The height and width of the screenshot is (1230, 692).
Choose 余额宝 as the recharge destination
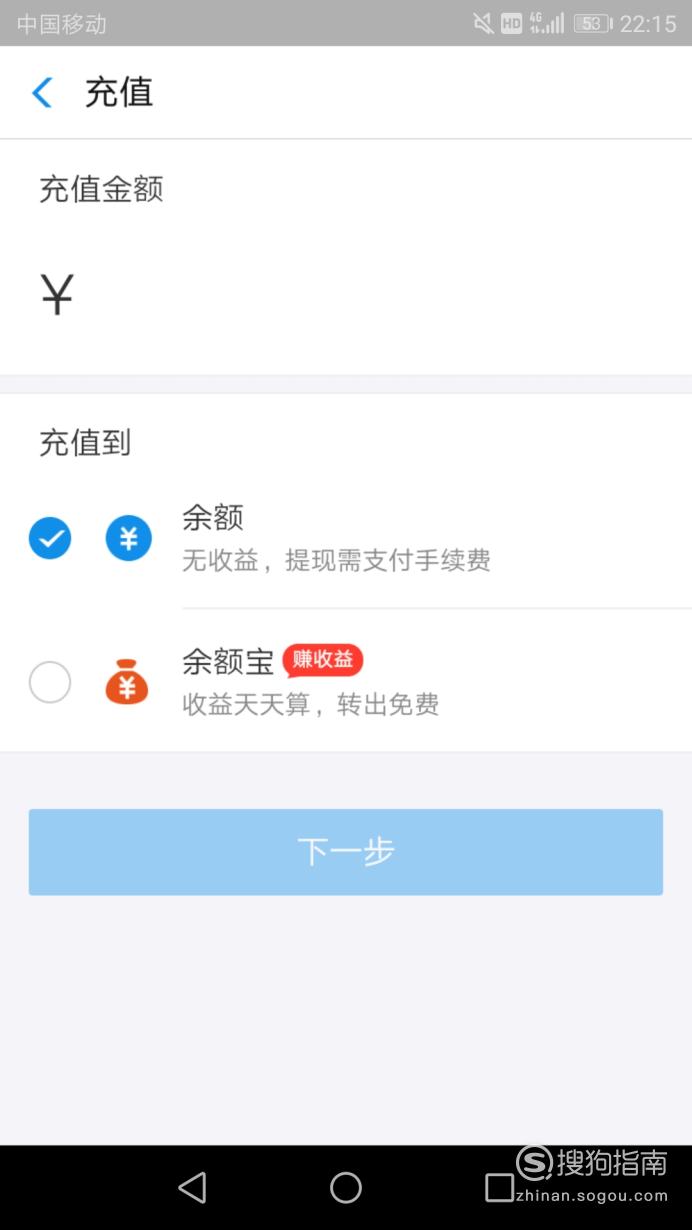pos(346,682)
